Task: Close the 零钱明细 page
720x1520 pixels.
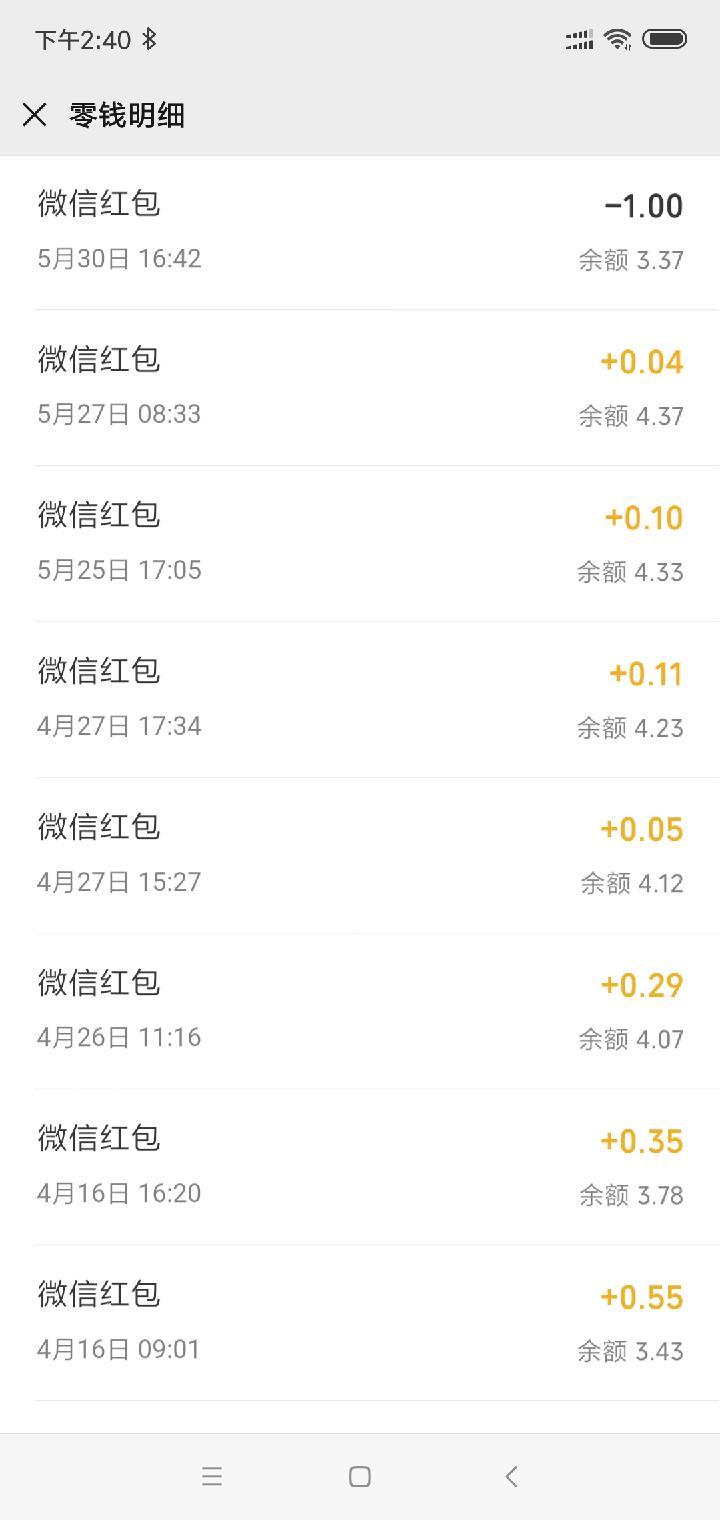Action: [x=35, y=115]
